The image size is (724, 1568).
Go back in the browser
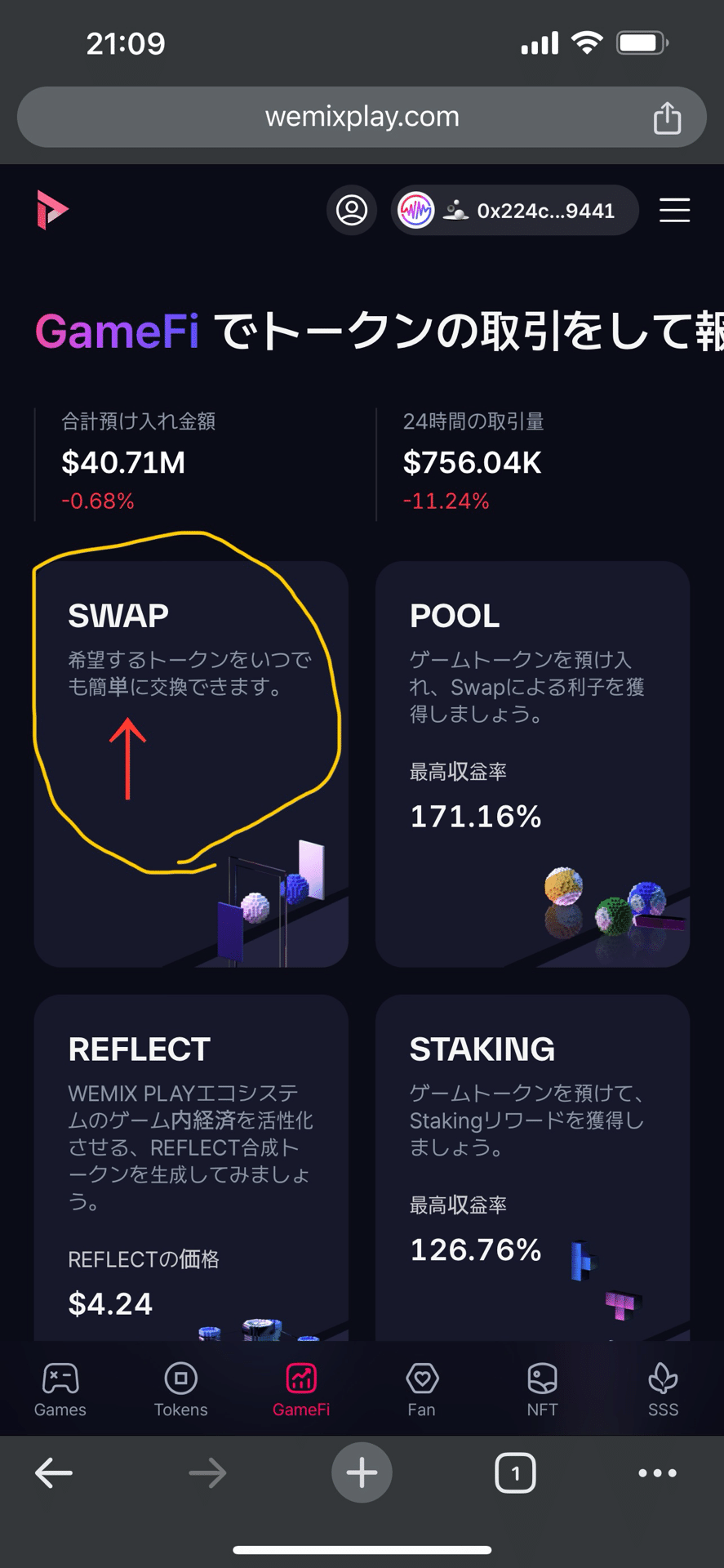point(54,1473)
